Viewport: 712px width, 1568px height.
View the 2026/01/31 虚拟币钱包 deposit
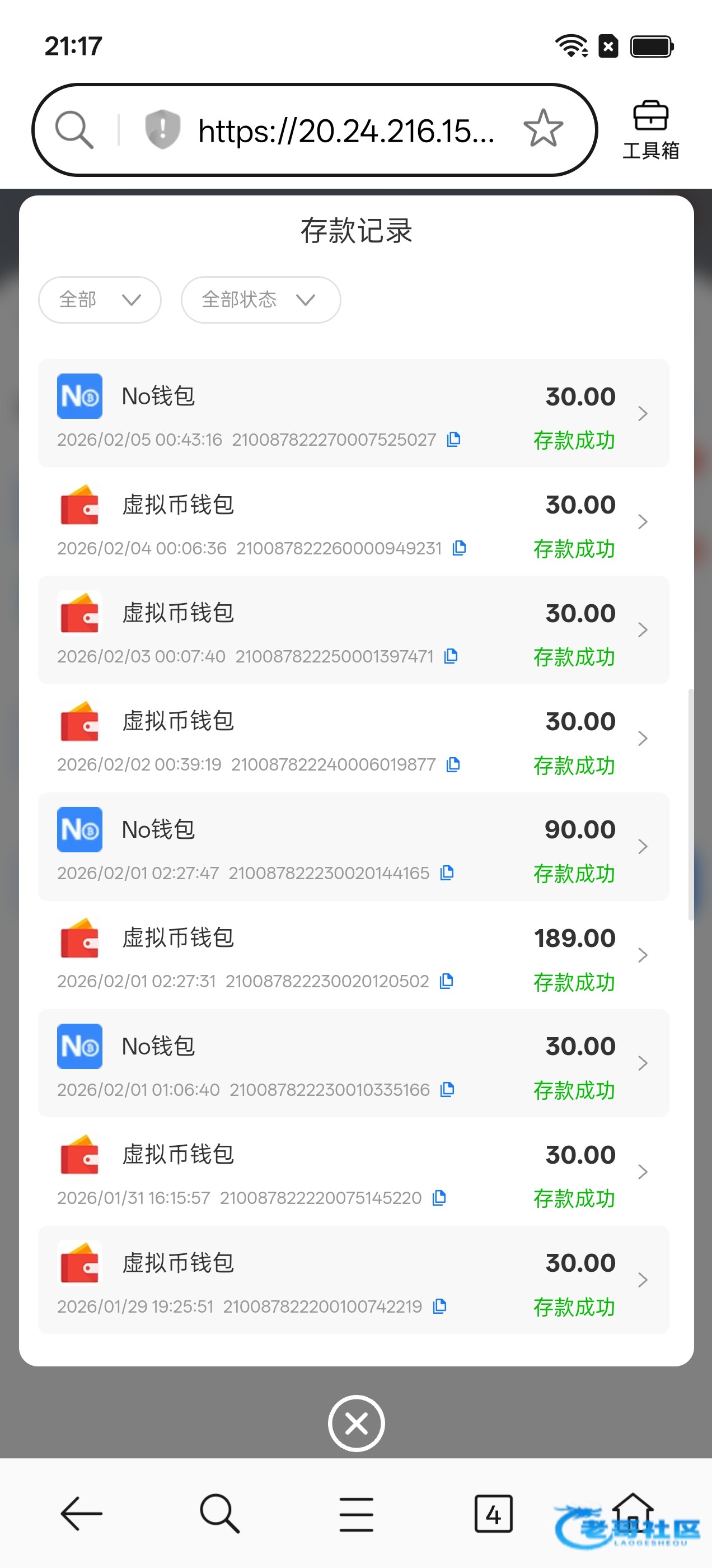pyautogui.click(x=354, y=1172)
